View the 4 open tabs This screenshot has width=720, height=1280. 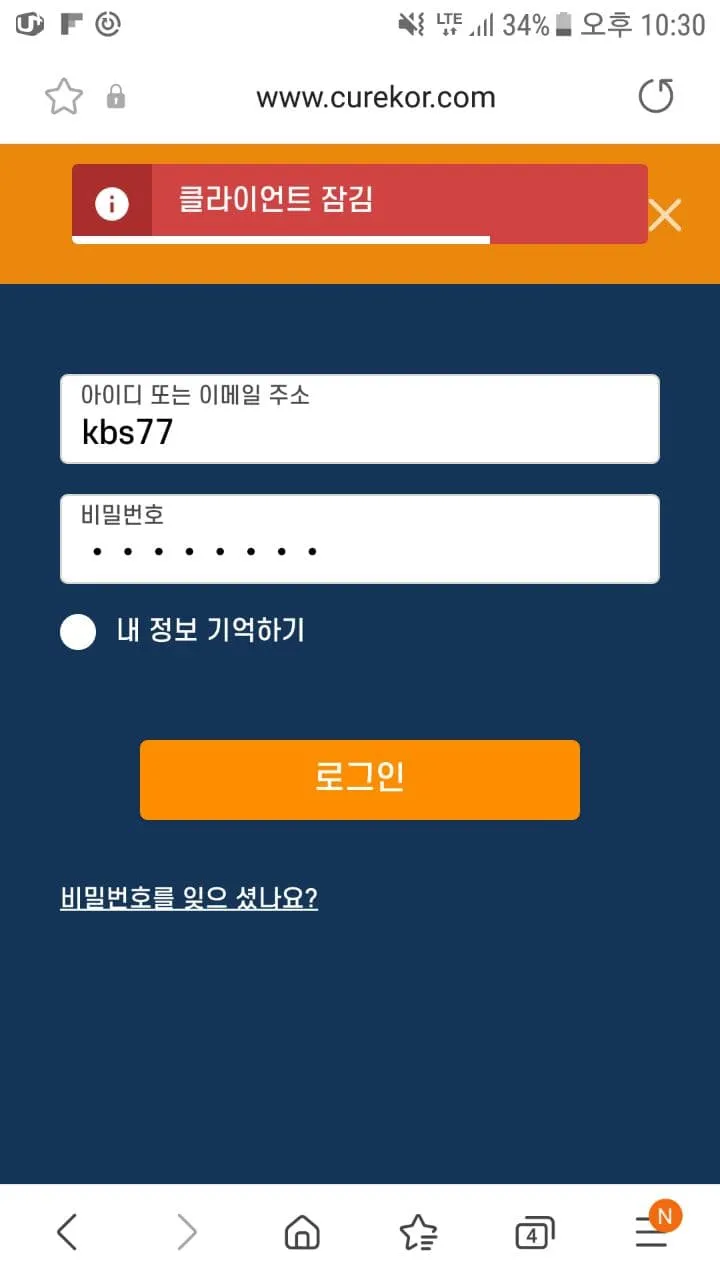coord(534,1234)
